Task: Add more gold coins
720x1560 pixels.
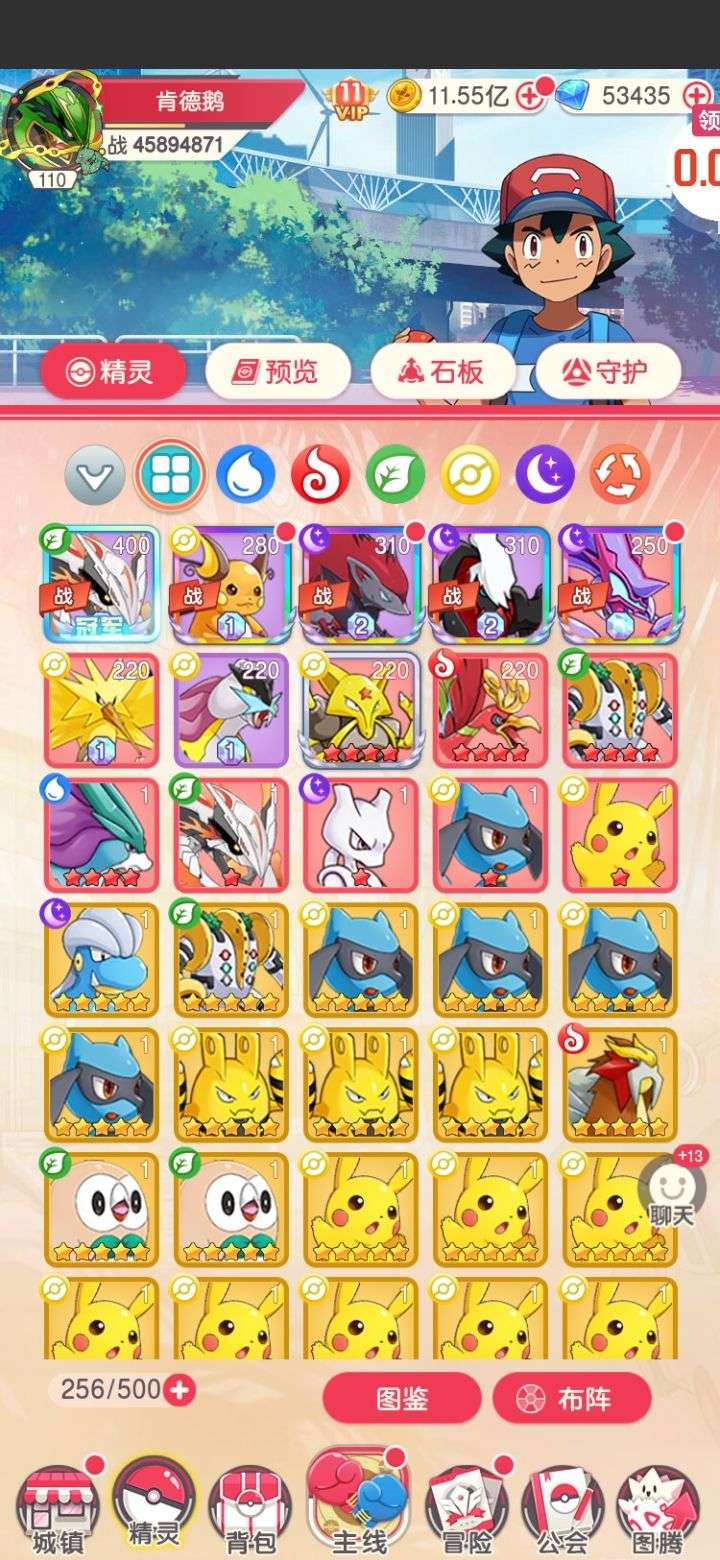Action: pos(530,96)
